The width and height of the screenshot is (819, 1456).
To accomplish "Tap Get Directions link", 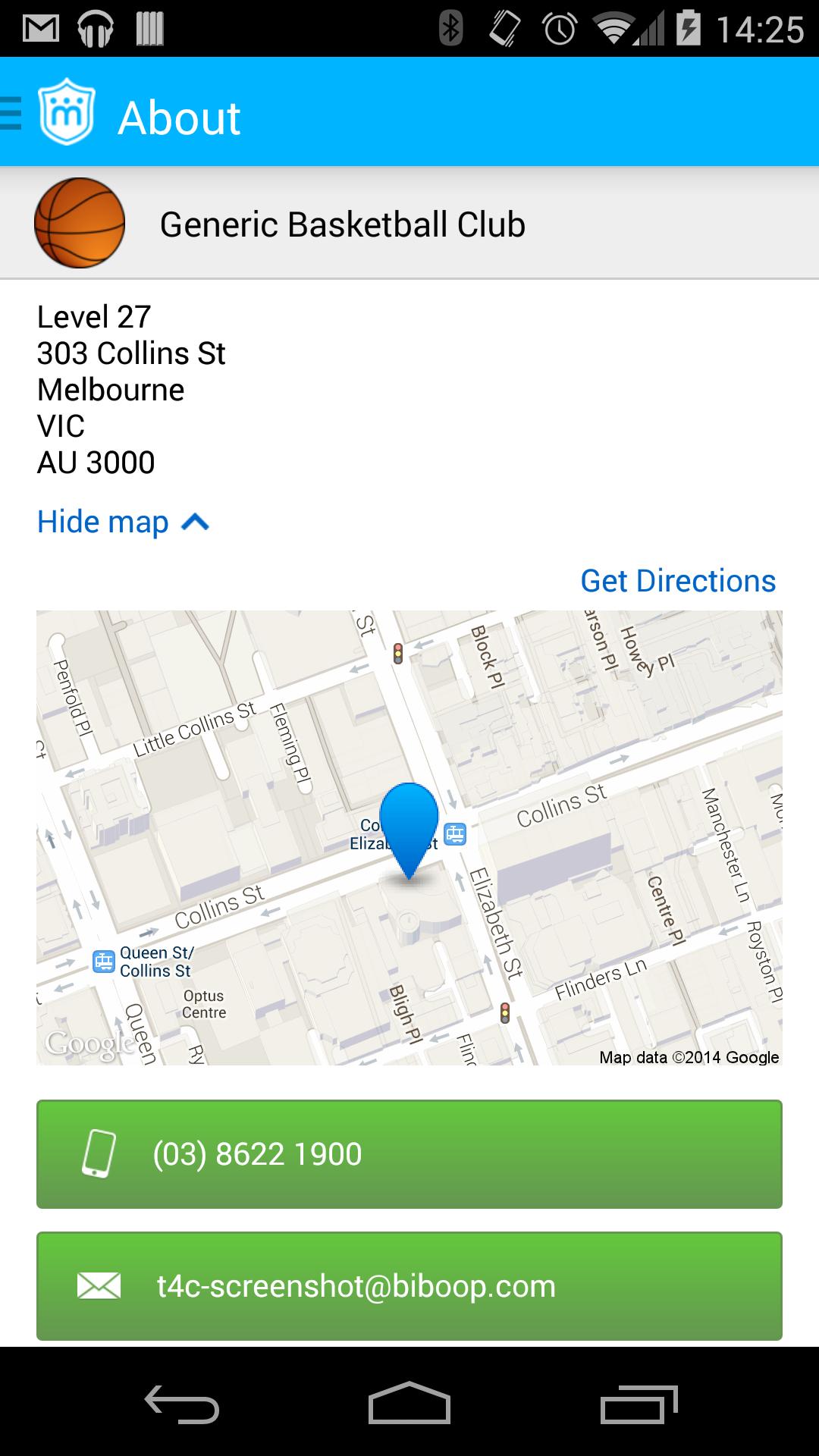I will [x=677, y=581].
